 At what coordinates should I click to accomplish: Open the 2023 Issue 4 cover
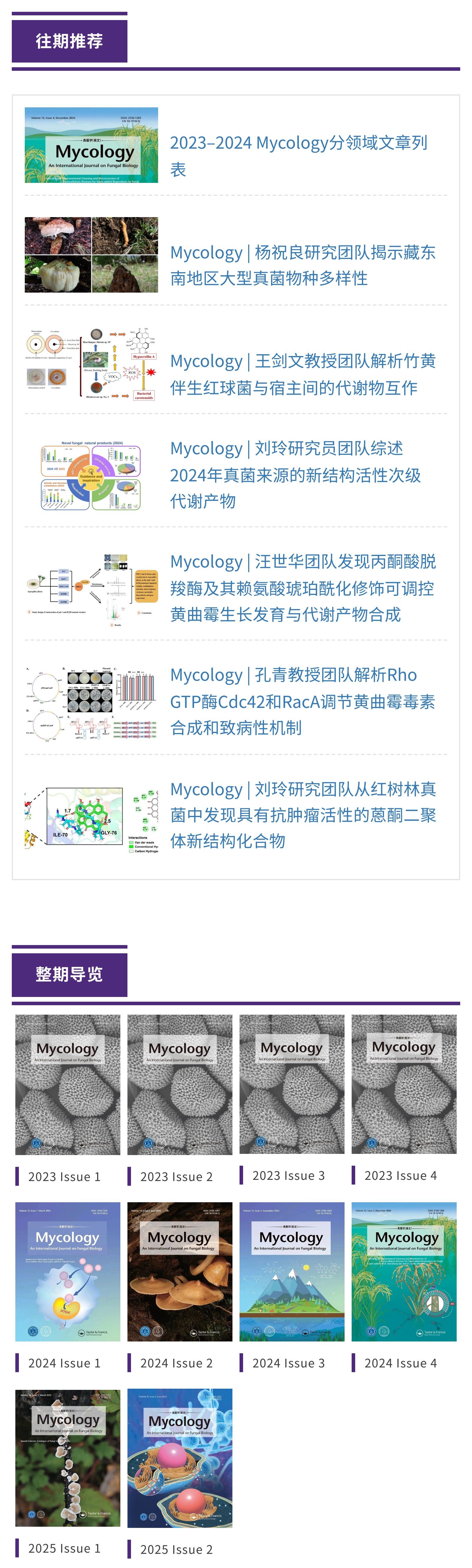(x=404, y=1083)
